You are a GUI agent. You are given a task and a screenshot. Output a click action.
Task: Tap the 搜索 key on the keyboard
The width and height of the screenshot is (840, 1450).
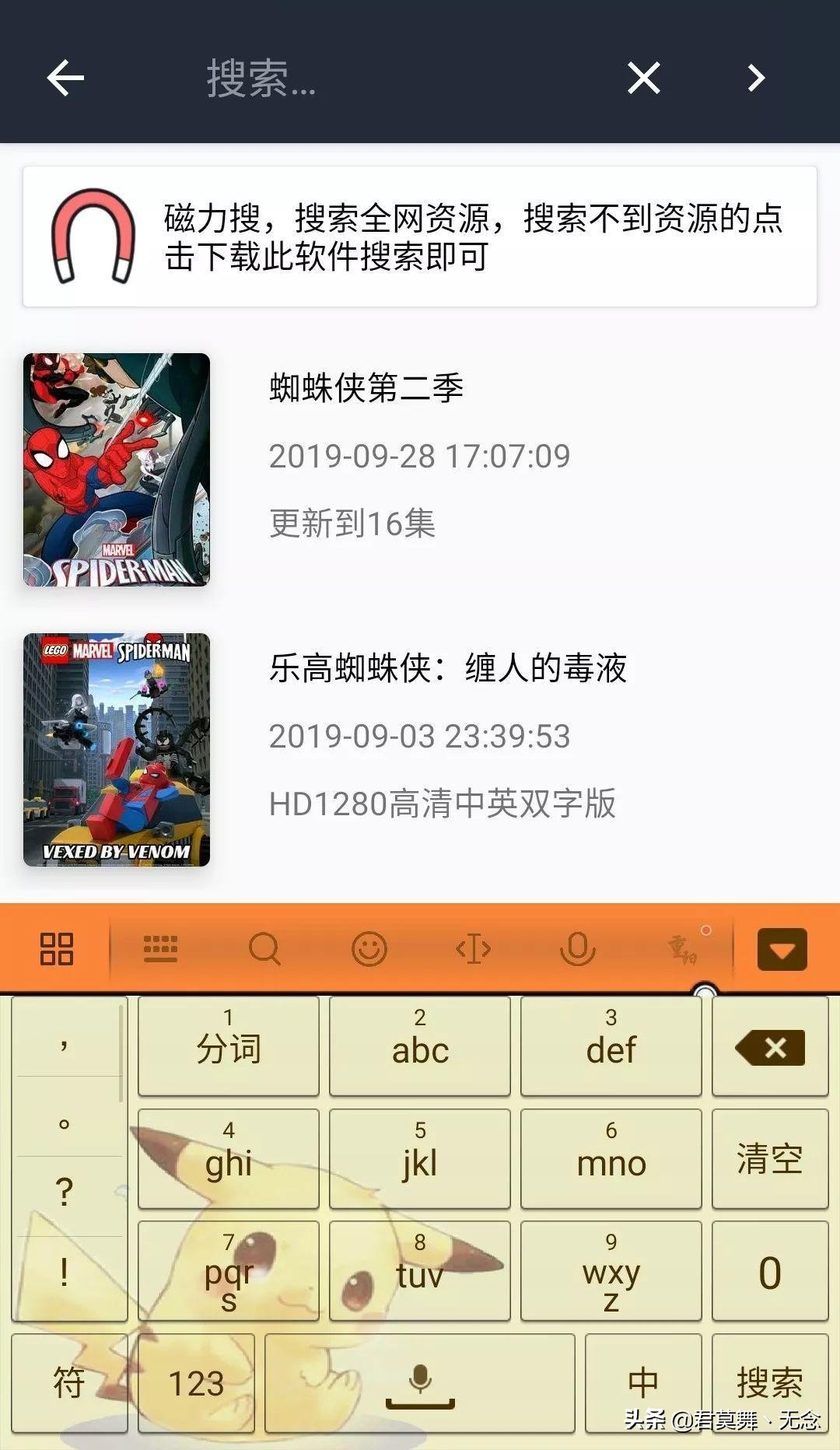tap(770, 1383)
